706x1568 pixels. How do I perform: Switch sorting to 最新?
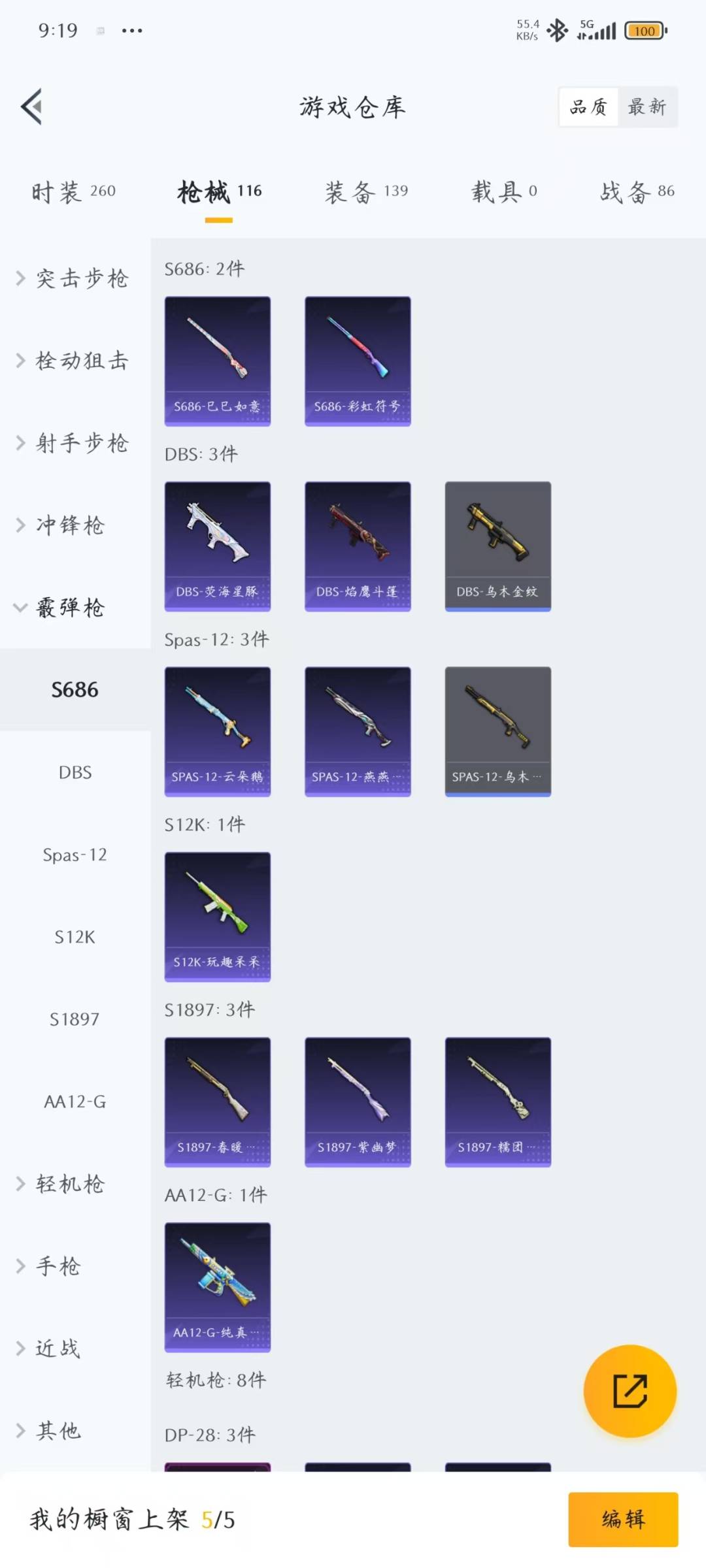pyautogui.click(x=647, y=106)
